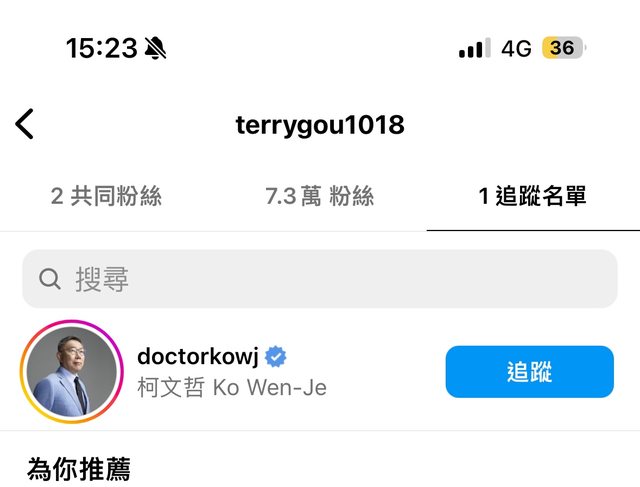Switch to the 2 共同粉絲 tab
Viewport: 640px width, 487px height.
pyautogui.click(x=106, y=196)
